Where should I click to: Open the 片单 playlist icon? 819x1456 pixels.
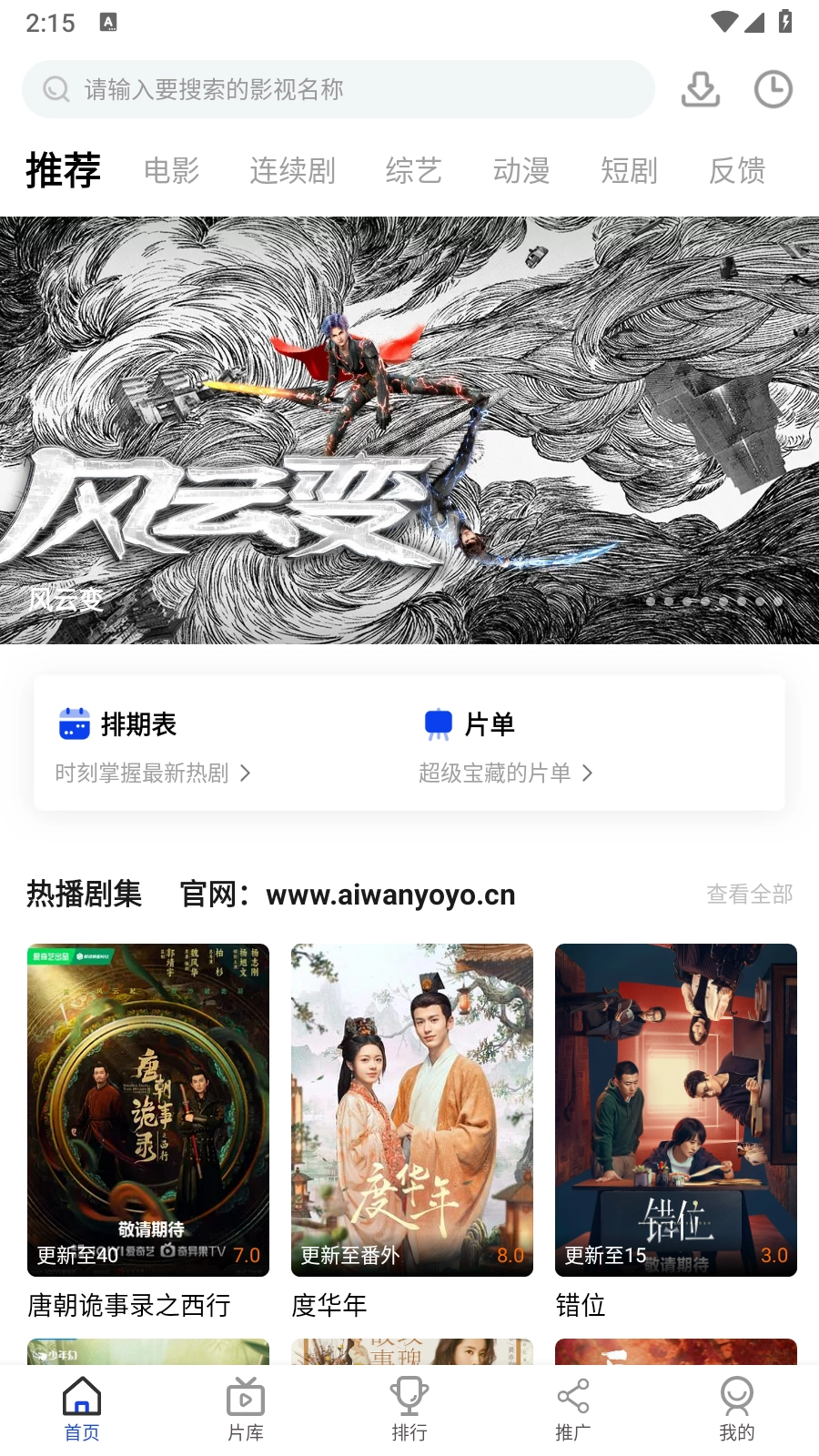[x=440, y=723]
